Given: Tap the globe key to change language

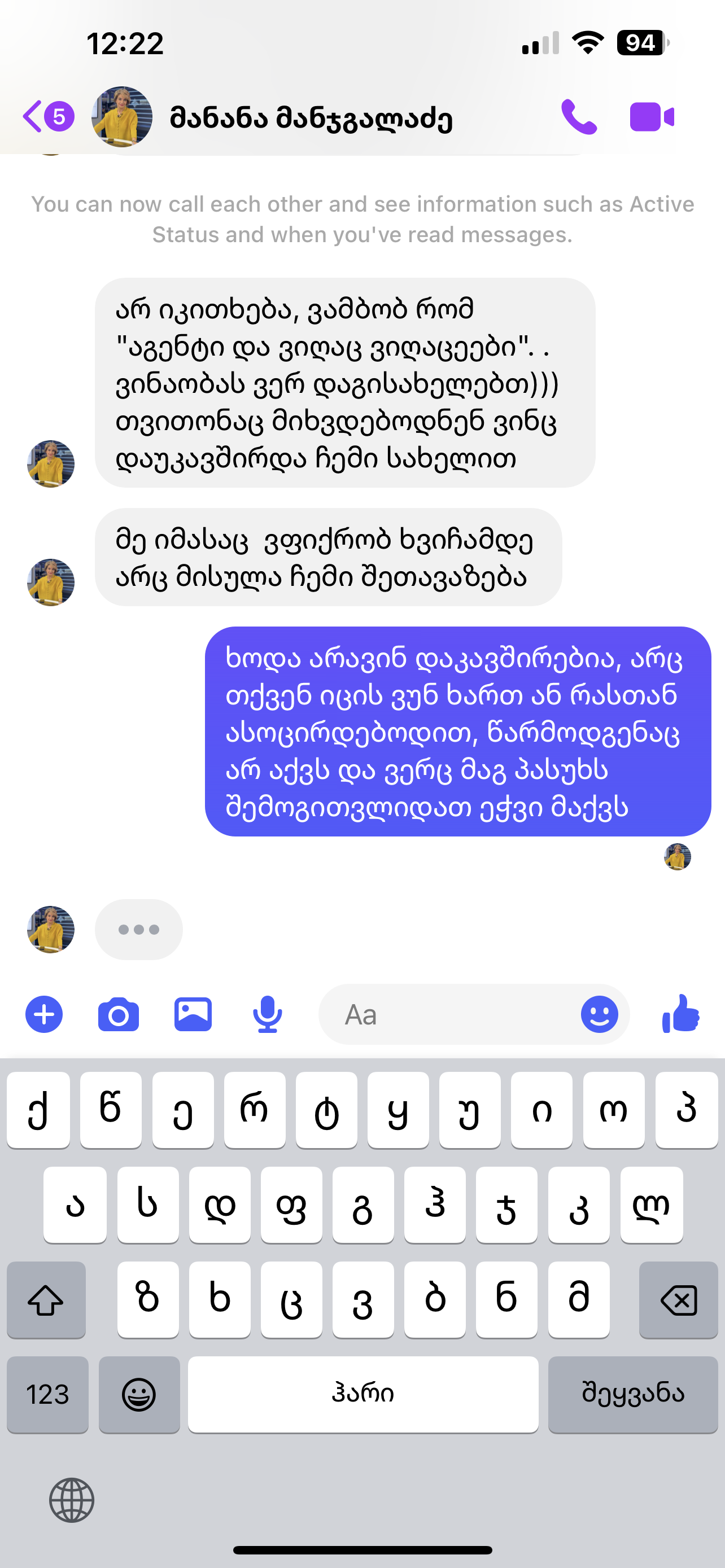Looking at the screenshot, I should point(72,1500).
